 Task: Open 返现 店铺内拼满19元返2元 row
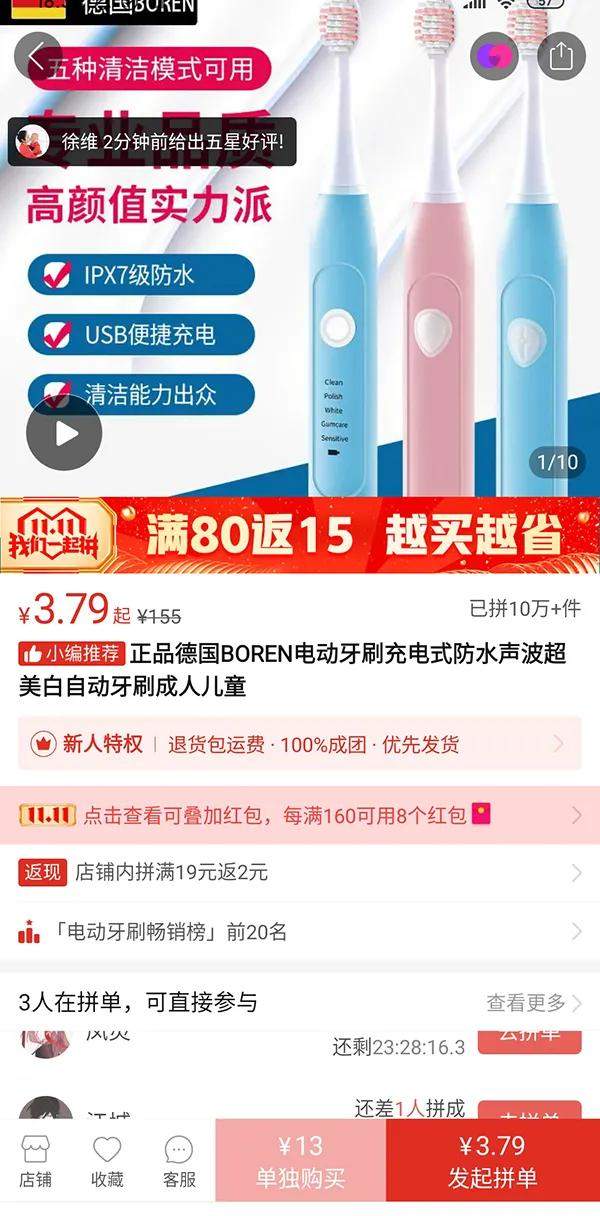[300, 873]
